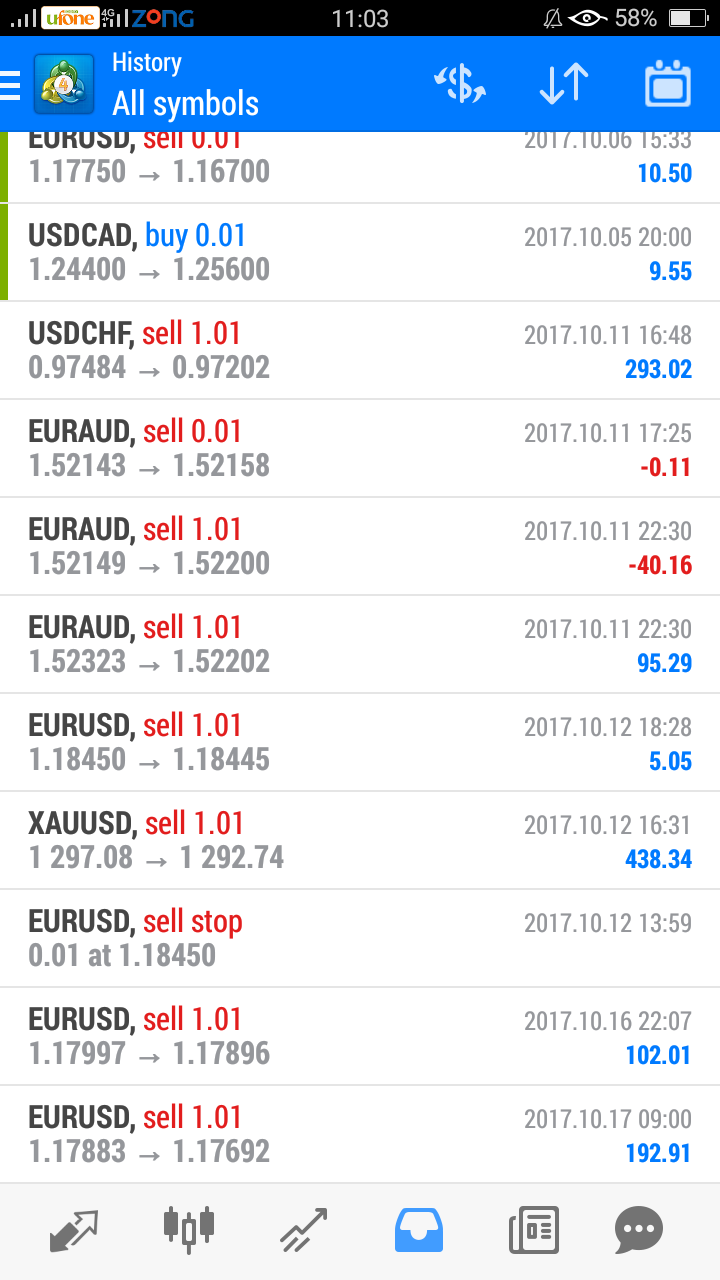Screen dimensions: 720x1280
Task: Open the USDCHF sell 1.01 trade
Action: point(360,351)
